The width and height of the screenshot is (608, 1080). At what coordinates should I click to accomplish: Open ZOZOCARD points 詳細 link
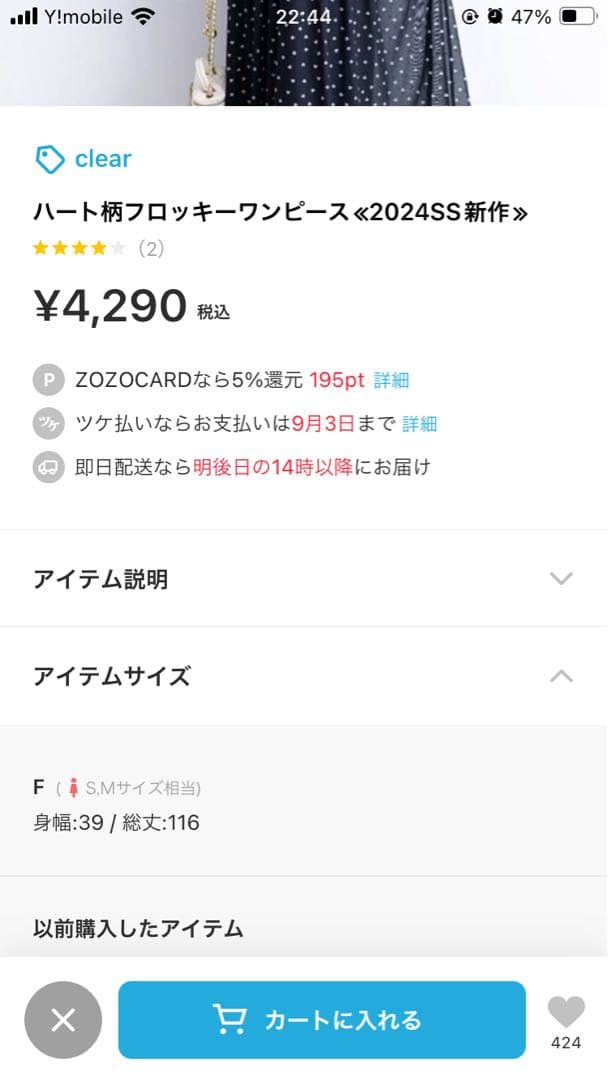(x=391, y=380)
